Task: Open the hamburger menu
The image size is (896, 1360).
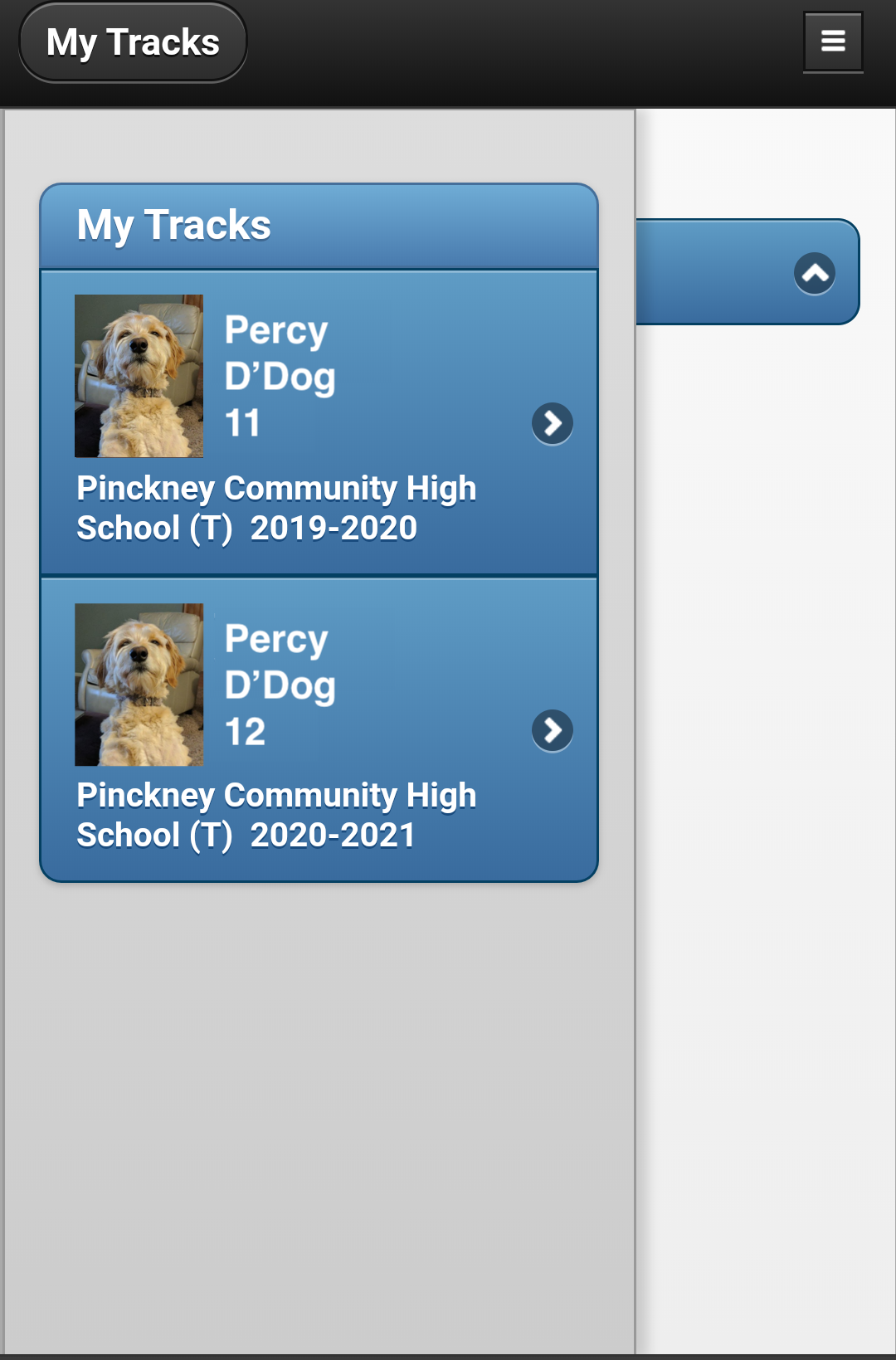Action: (833, 41)
